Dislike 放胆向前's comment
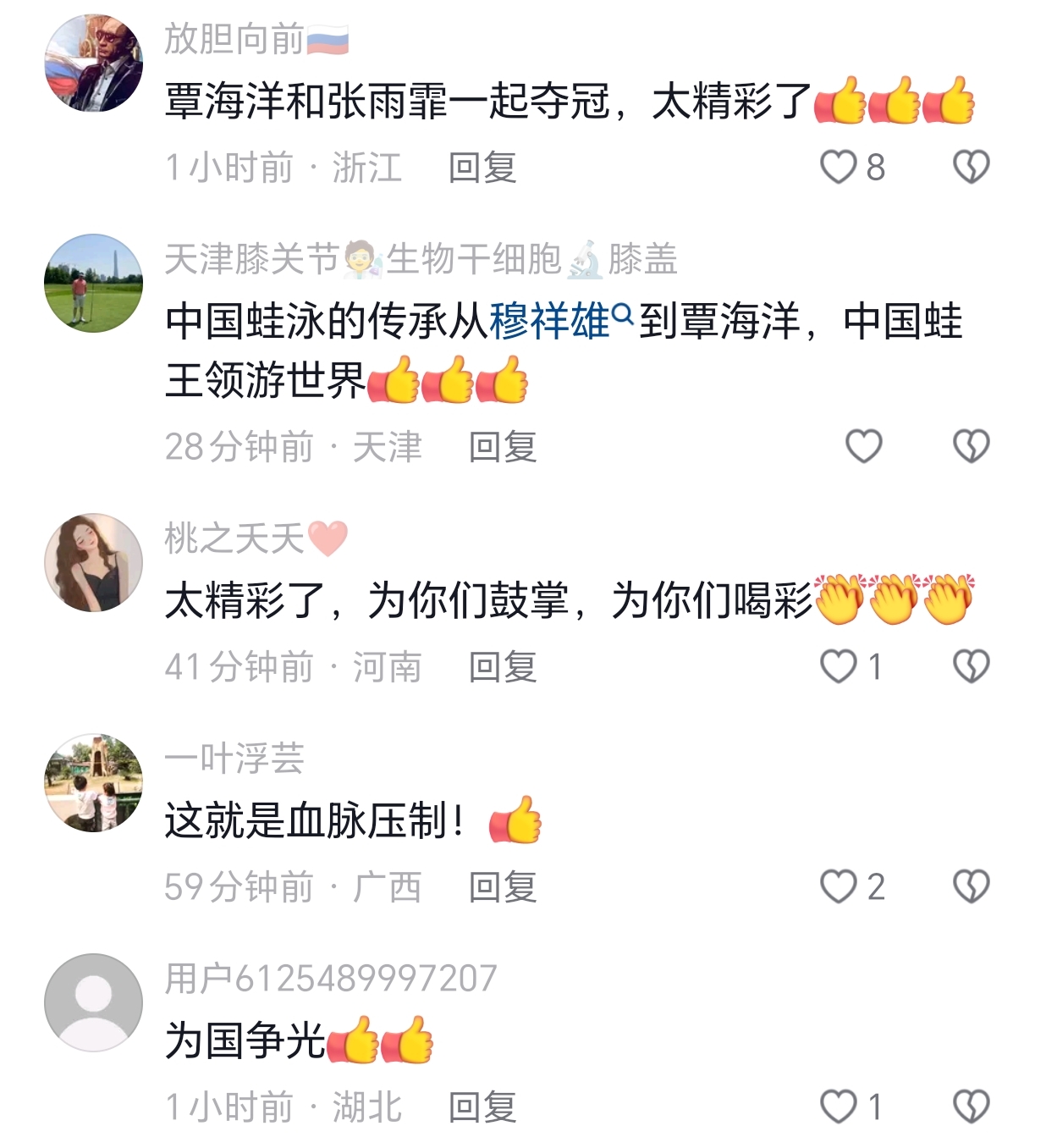Screen dimensions: 1046x1148 971,167
